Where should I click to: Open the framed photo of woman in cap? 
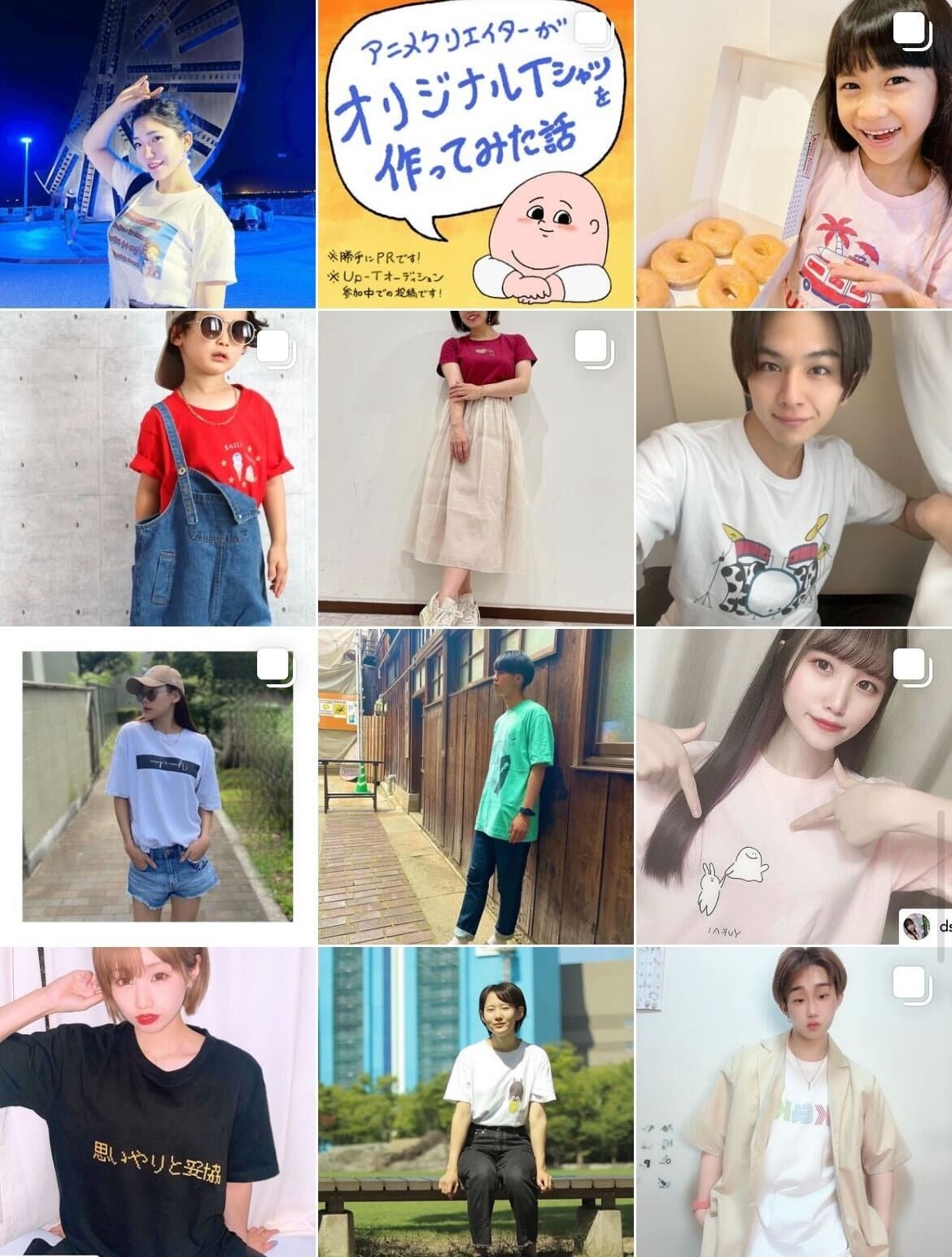click(x=157, y=786)
